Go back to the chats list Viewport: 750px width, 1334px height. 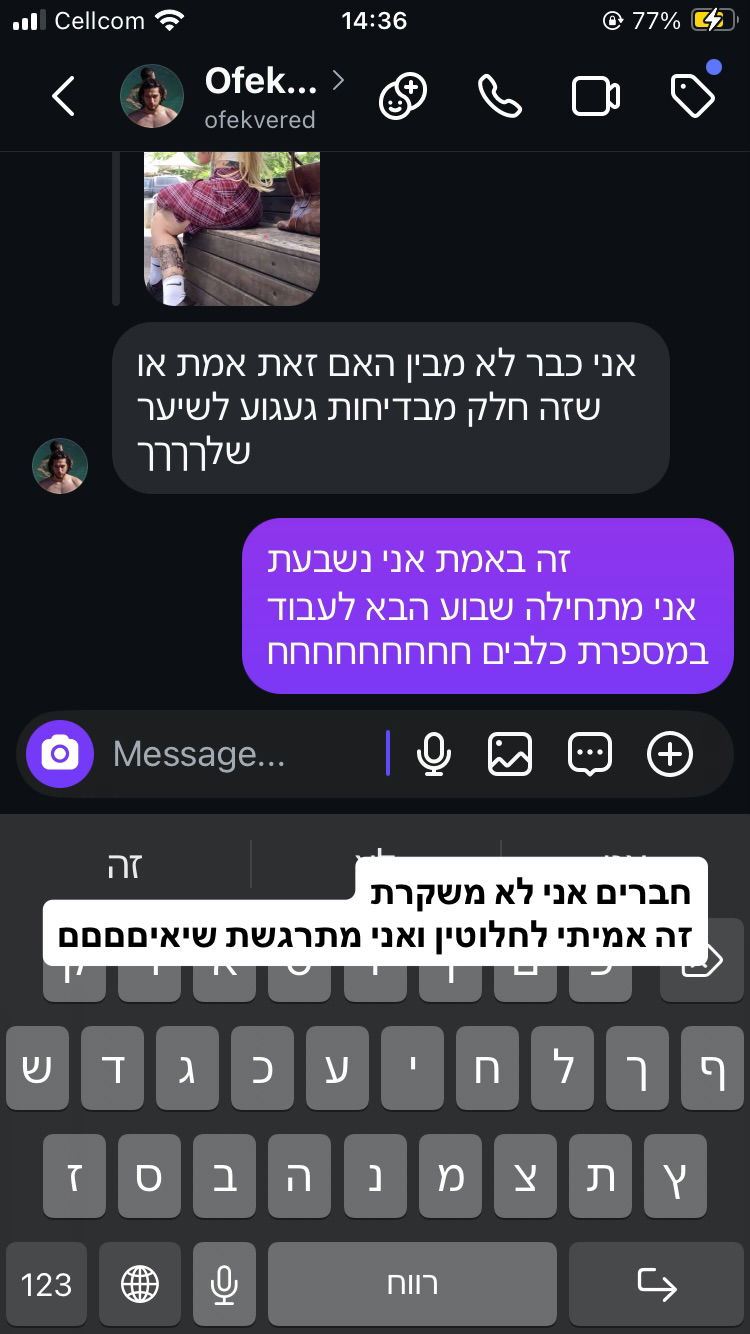click(63, 97)
